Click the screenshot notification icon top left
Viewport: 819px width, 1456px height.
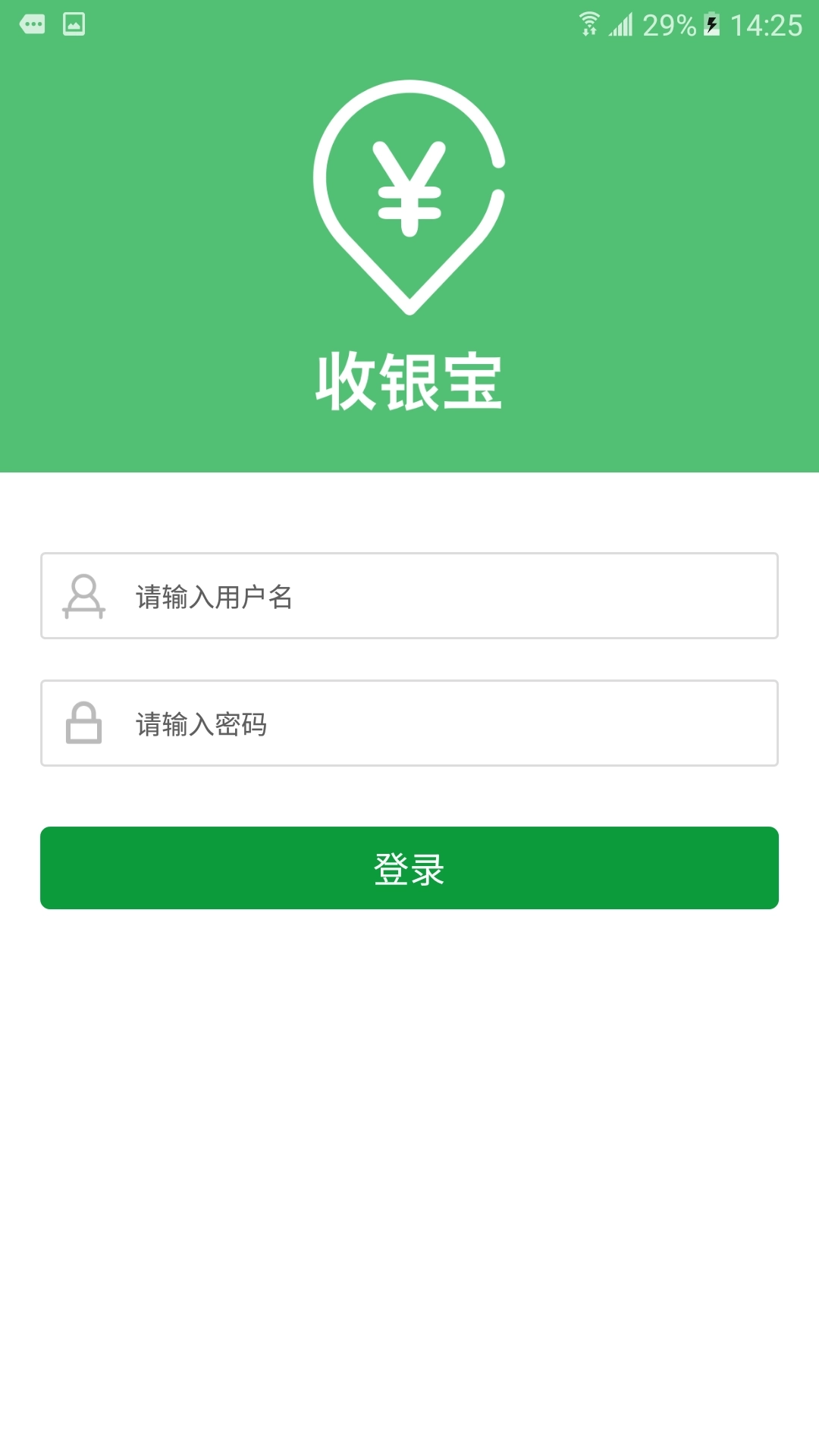[x=74, y=23]
